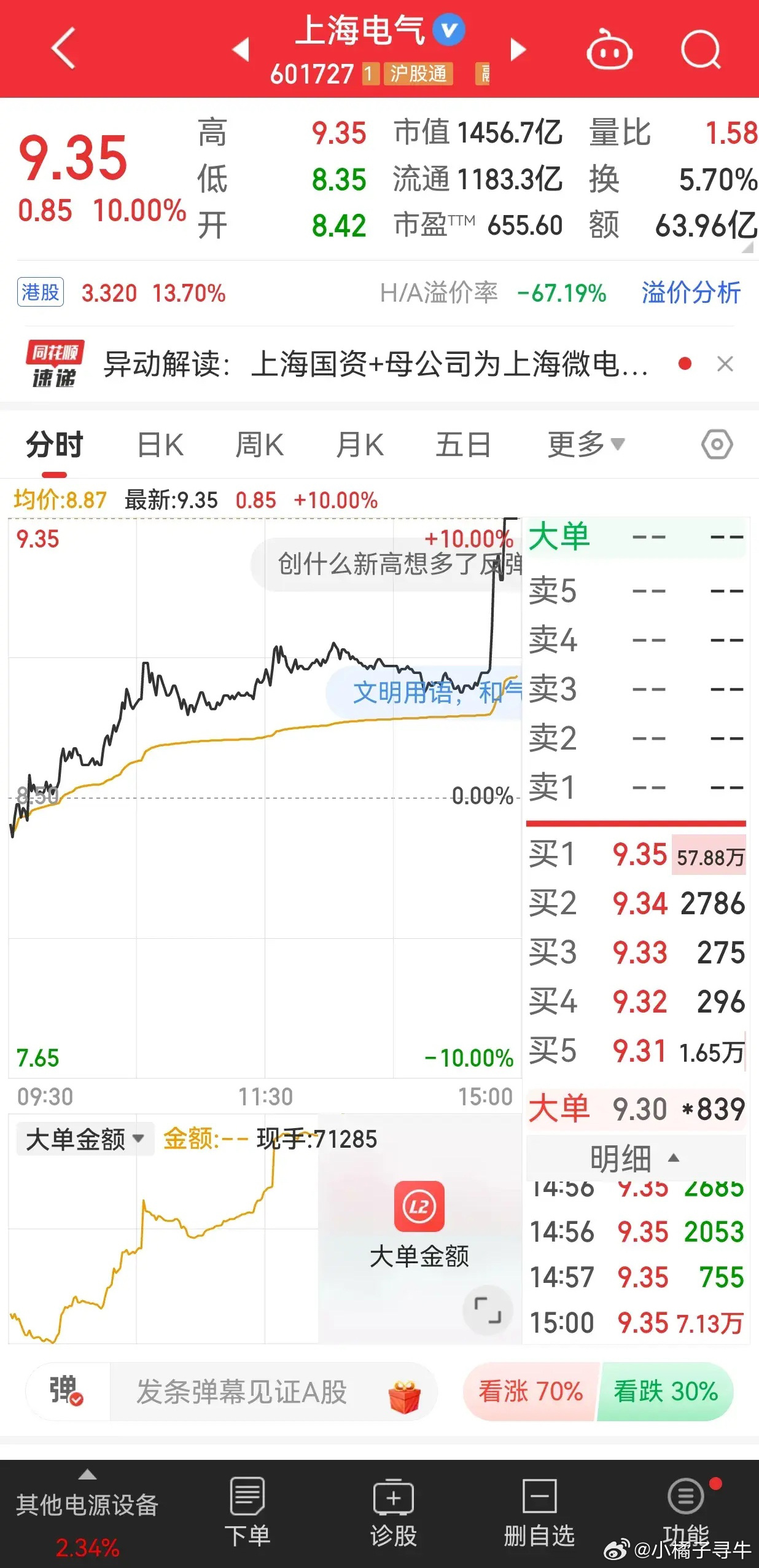The width and height of the screenshot is (759, 1568).
Task: Switch to the 月K tab
Action: tap(360, 445)
